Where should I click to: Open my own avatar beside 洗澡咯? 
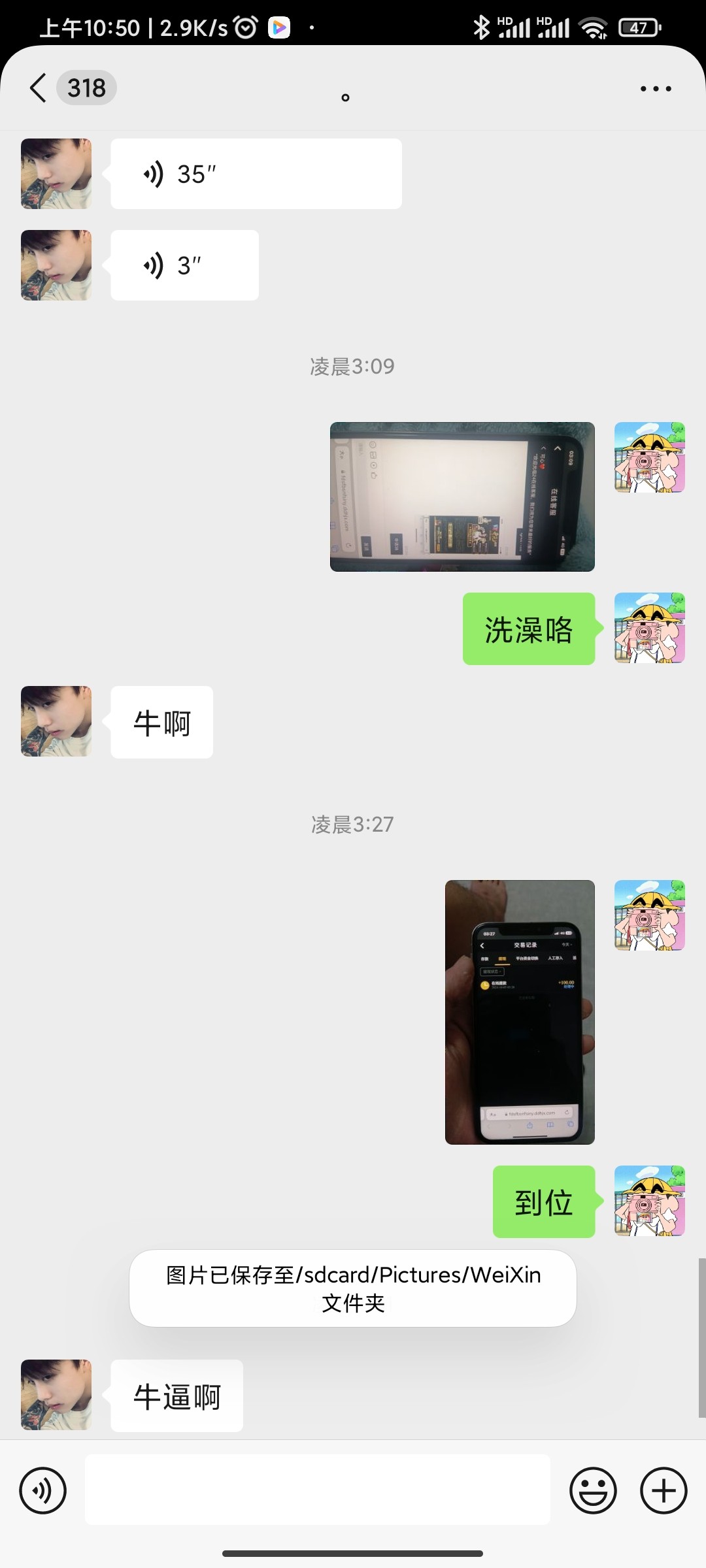[x=649, y=628]
